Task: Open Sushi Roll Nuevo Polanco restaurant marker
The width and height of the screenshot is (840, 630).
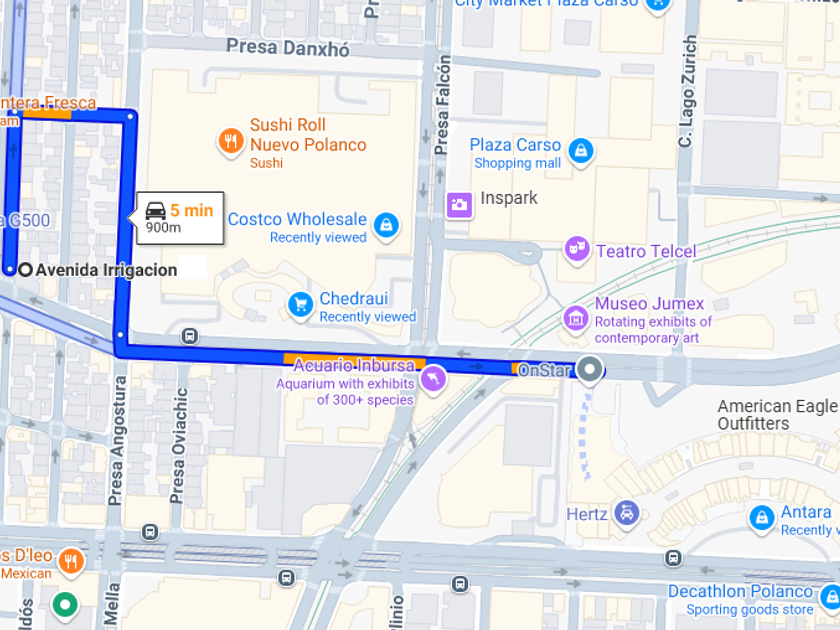Action: [231, 141]
